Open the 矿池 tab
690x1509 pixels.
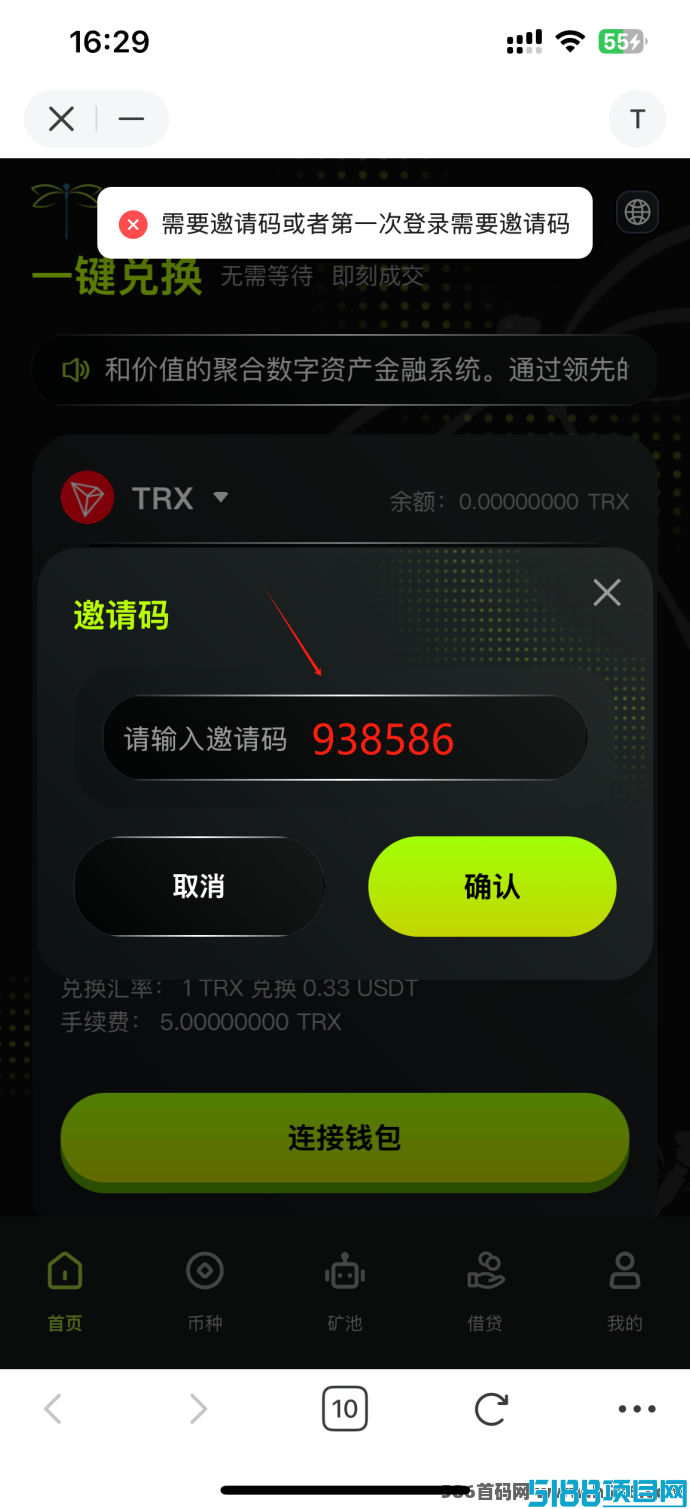pos(345,1291)
